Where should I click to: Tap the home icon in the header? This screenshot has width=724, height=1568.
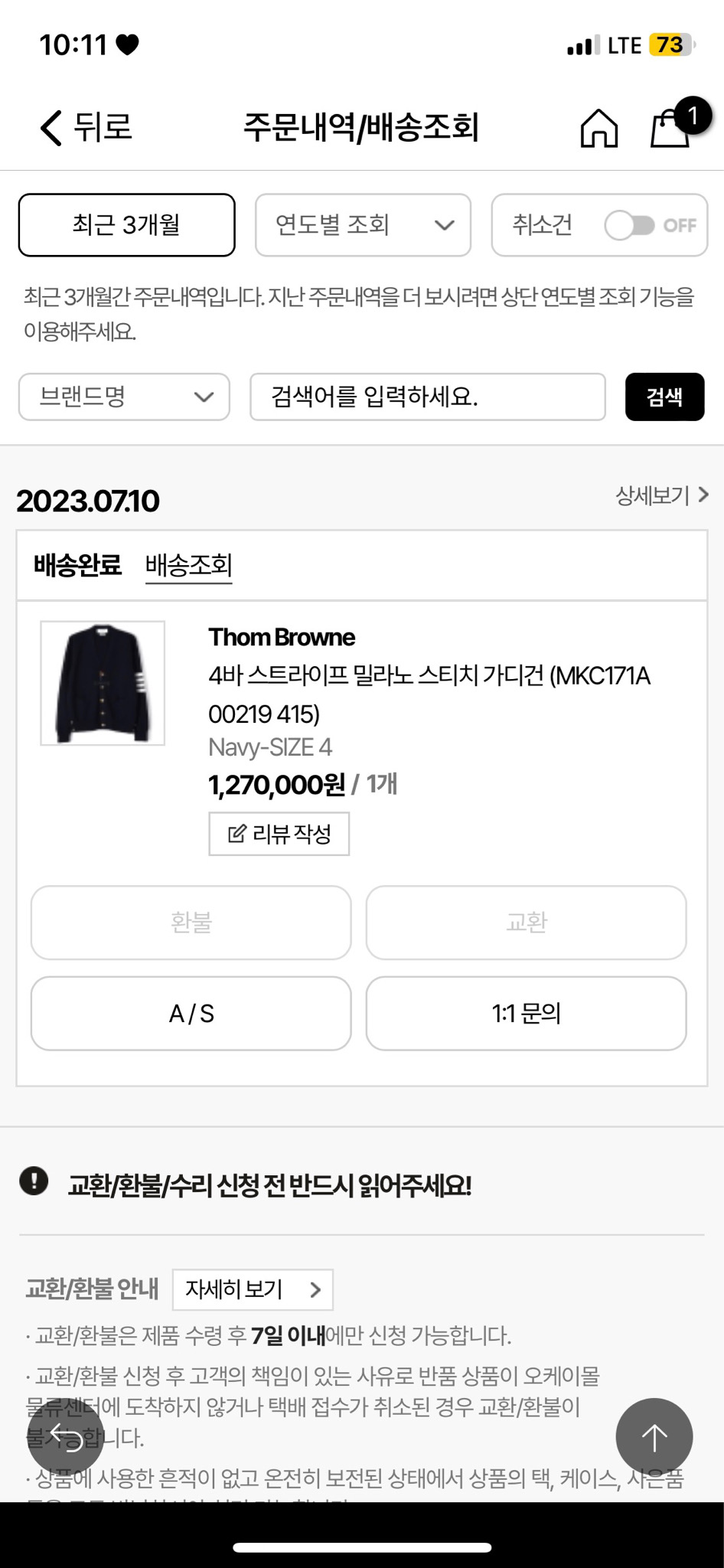pyautogui.click(x=600, y=129)
